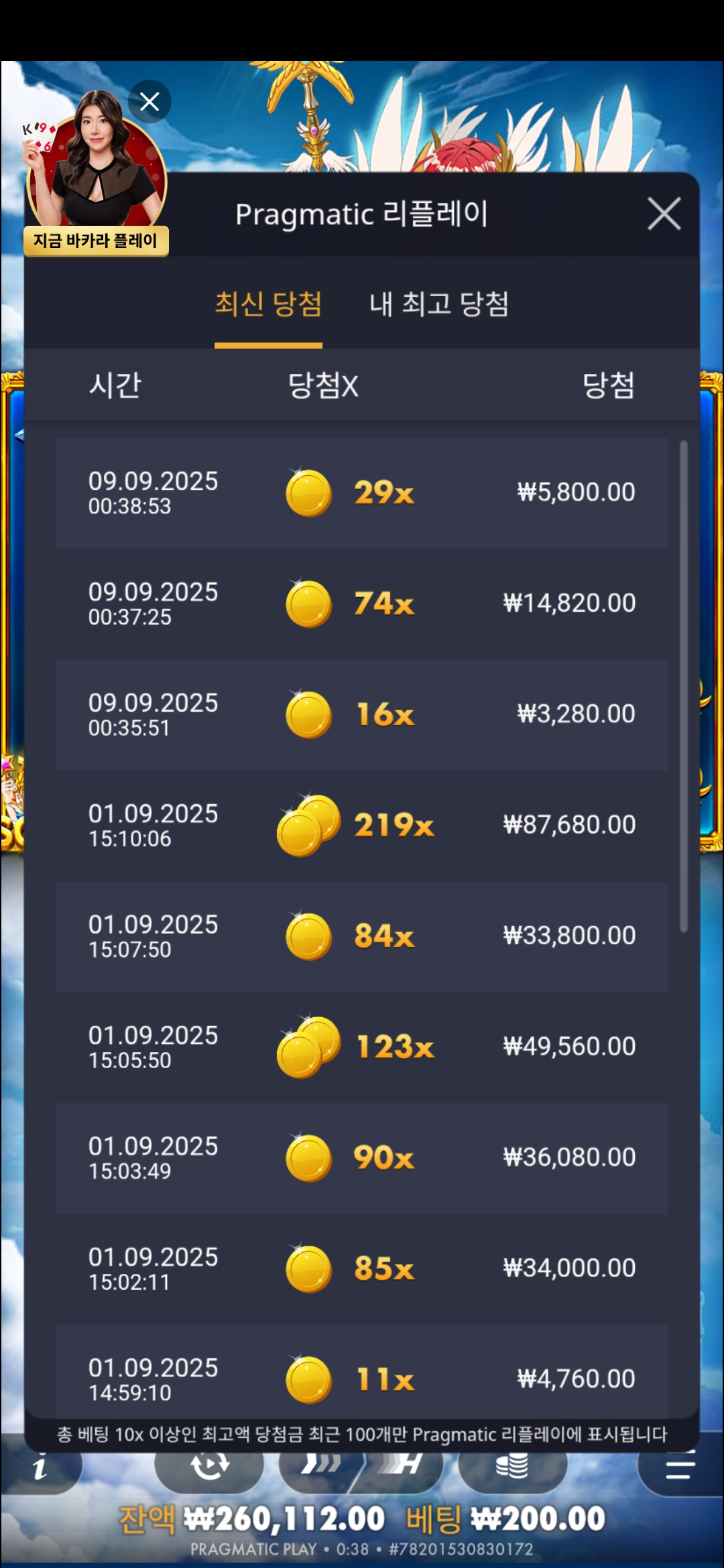Open the 90x win replay at 15:03:49
This screenshot has width=724, height=1568.
(x=361, y=1158)
